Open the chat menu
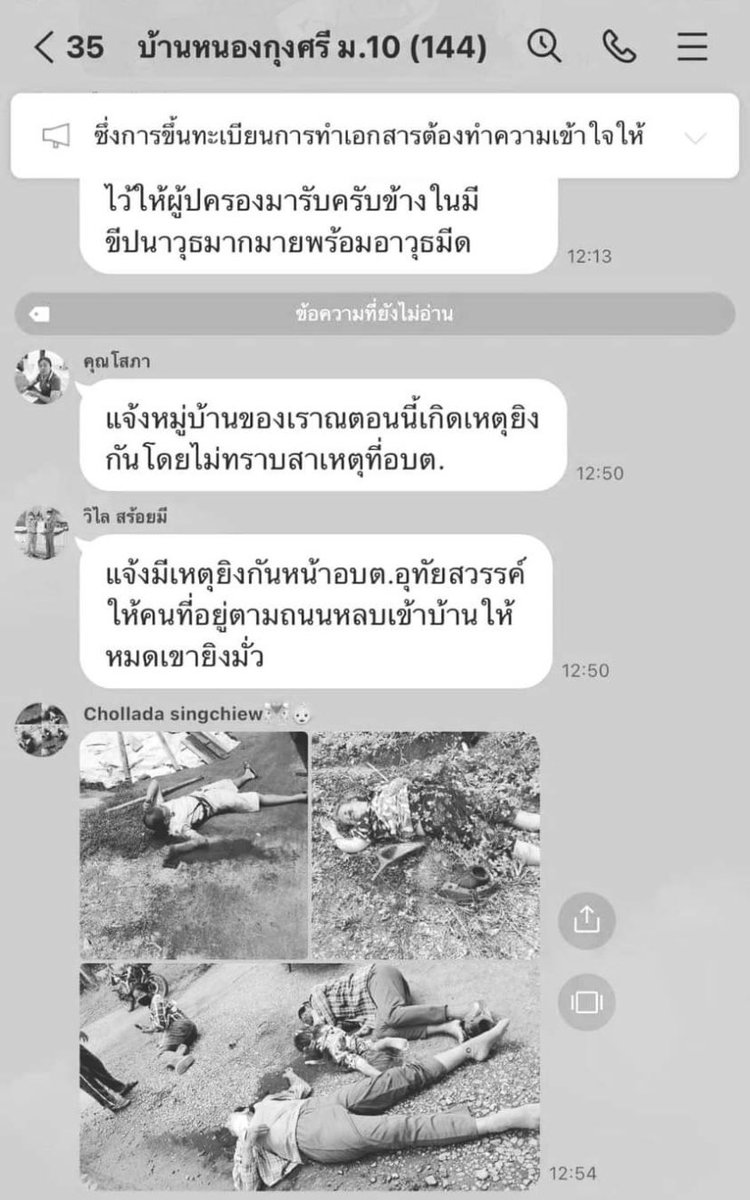 [692, 47]
